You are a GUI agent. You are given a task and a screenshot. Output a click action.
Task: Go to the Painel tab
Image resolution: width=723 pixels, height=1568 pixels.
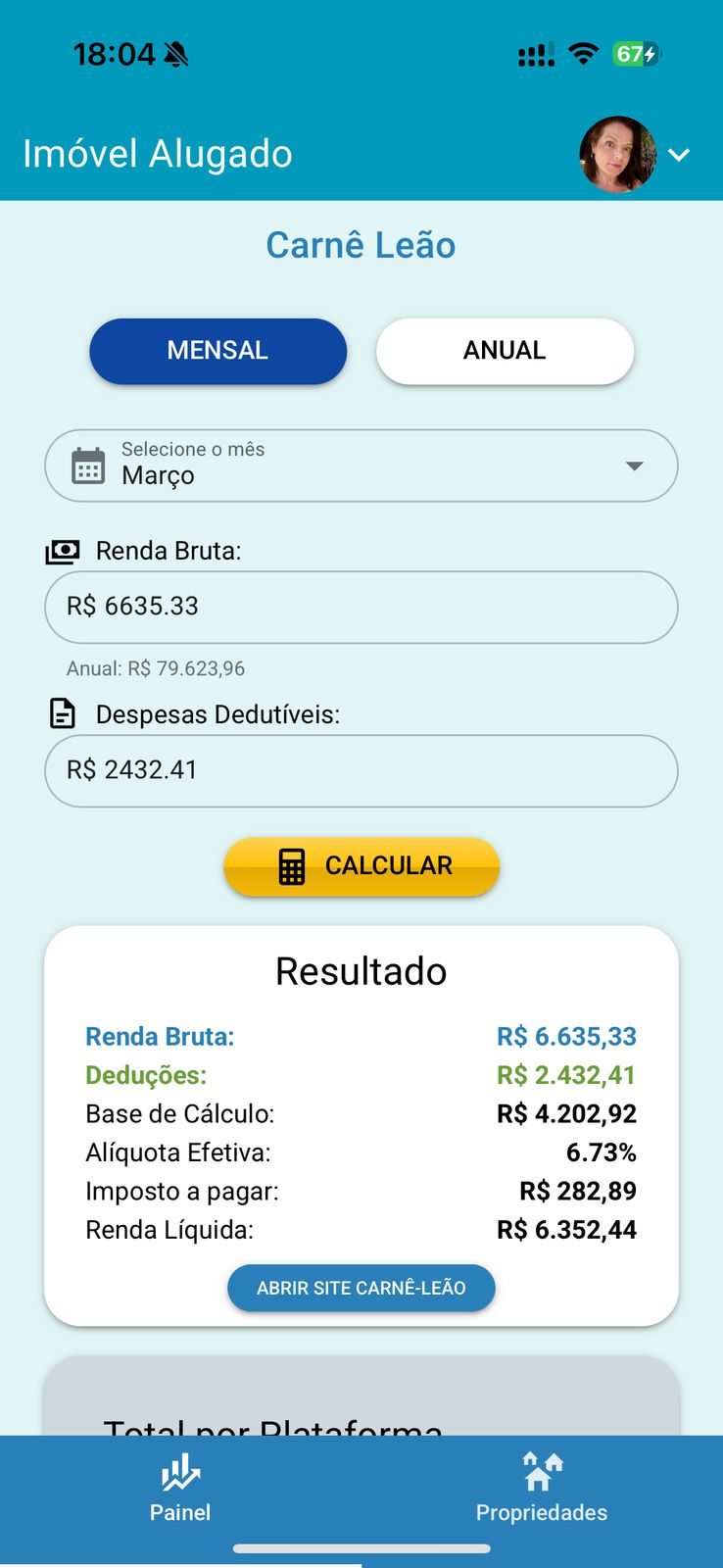180,1488
